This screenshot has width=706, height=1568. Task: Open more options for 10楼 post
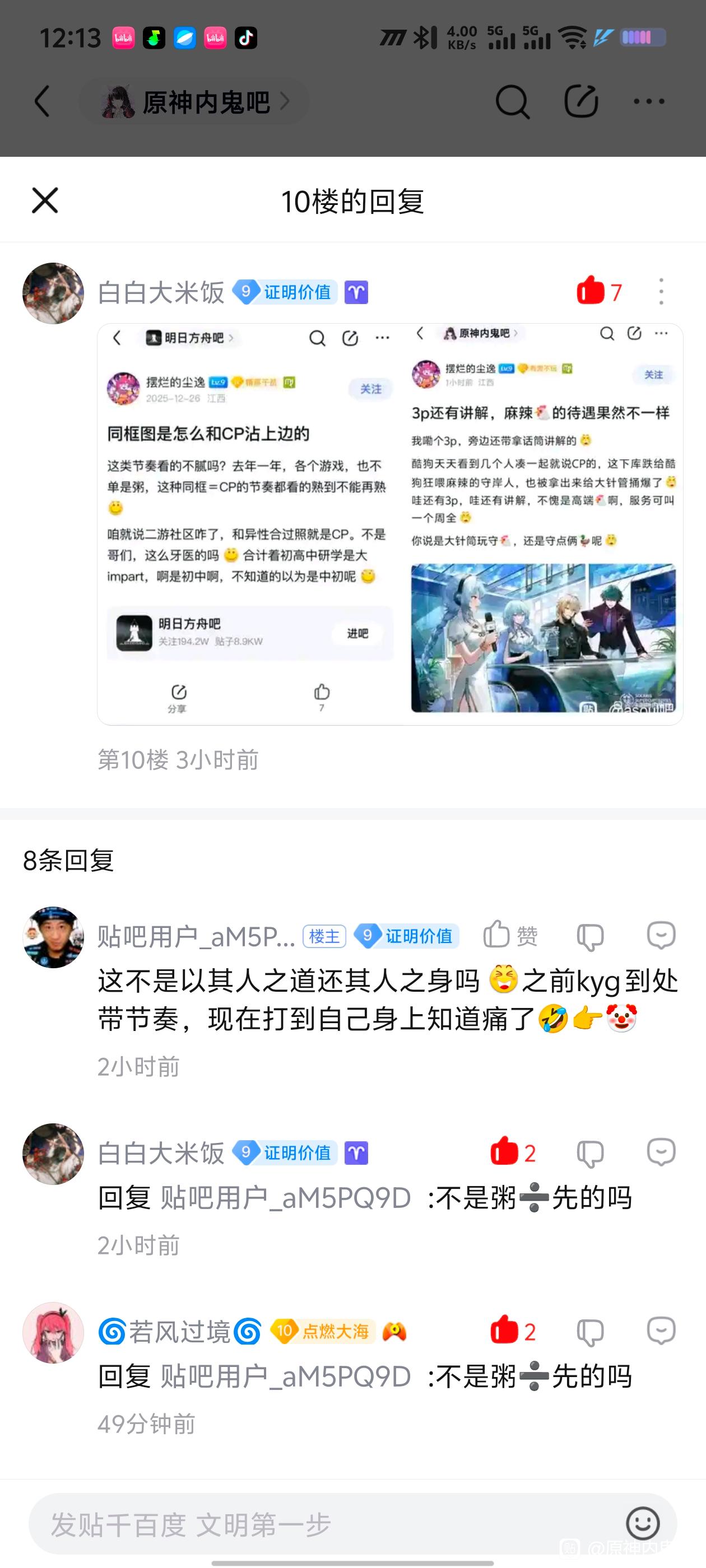[661, 292]
